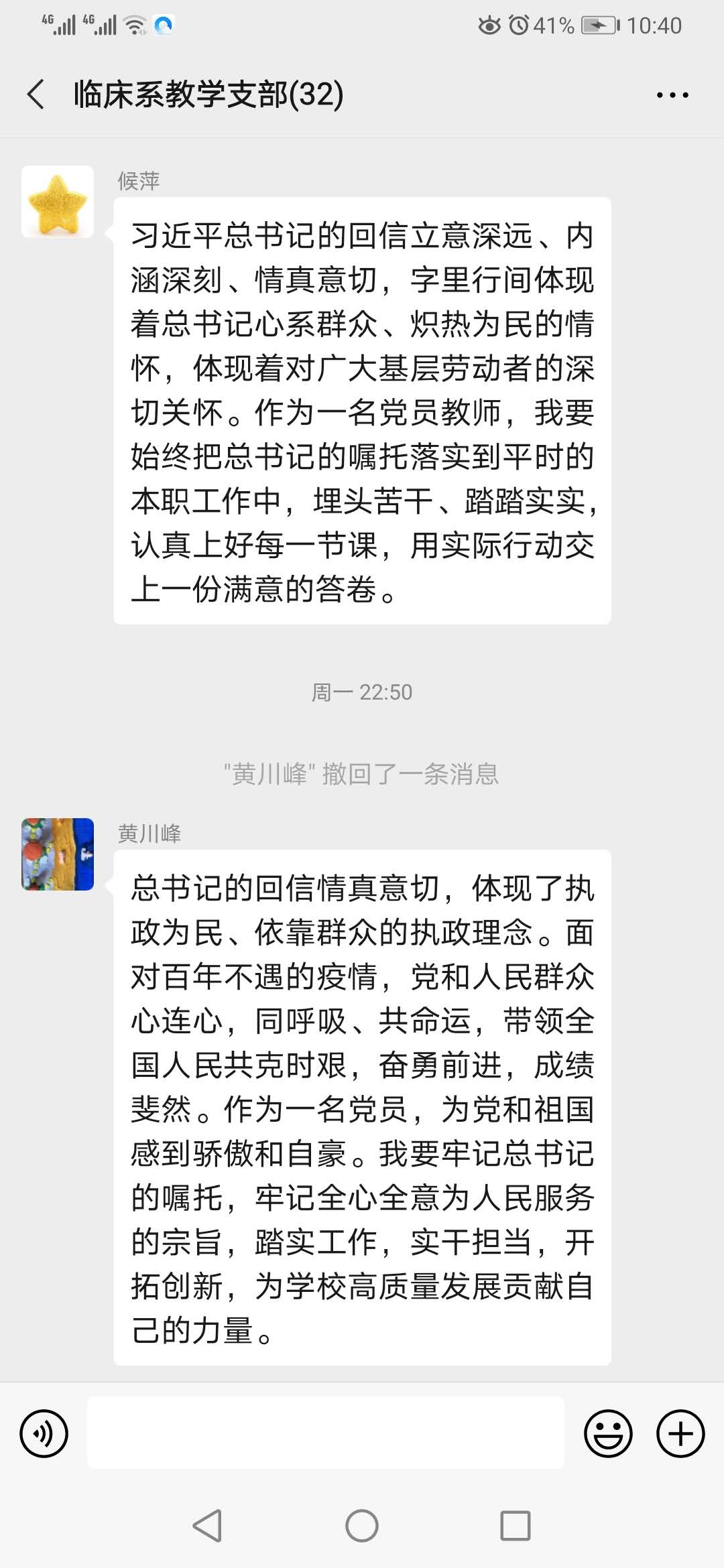The width and height of the screenshot is (724, 1568).
Task: Open the plus attachments menu
Action: click(680, 1433)
